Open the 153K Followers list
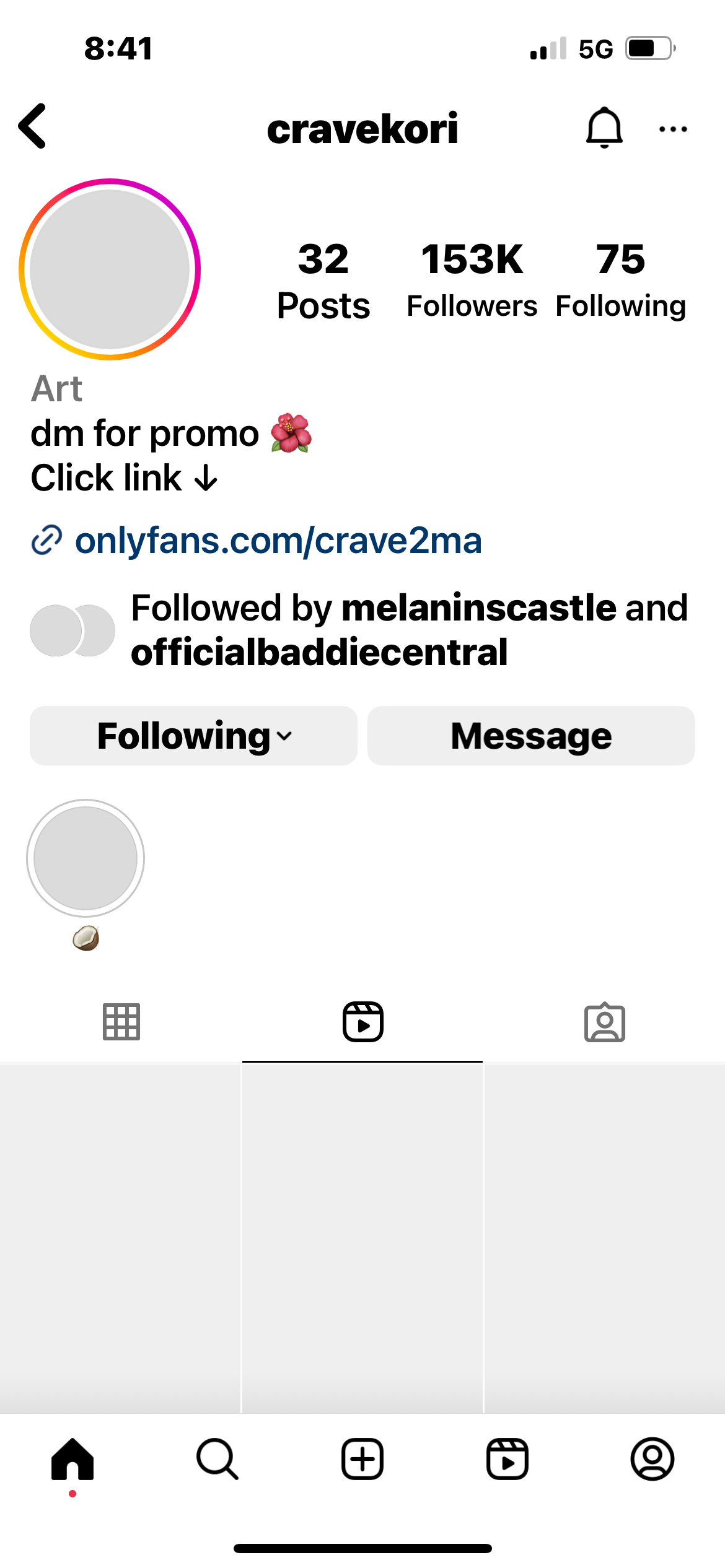This screenshot has height=1568, width=725. point(472,281)
